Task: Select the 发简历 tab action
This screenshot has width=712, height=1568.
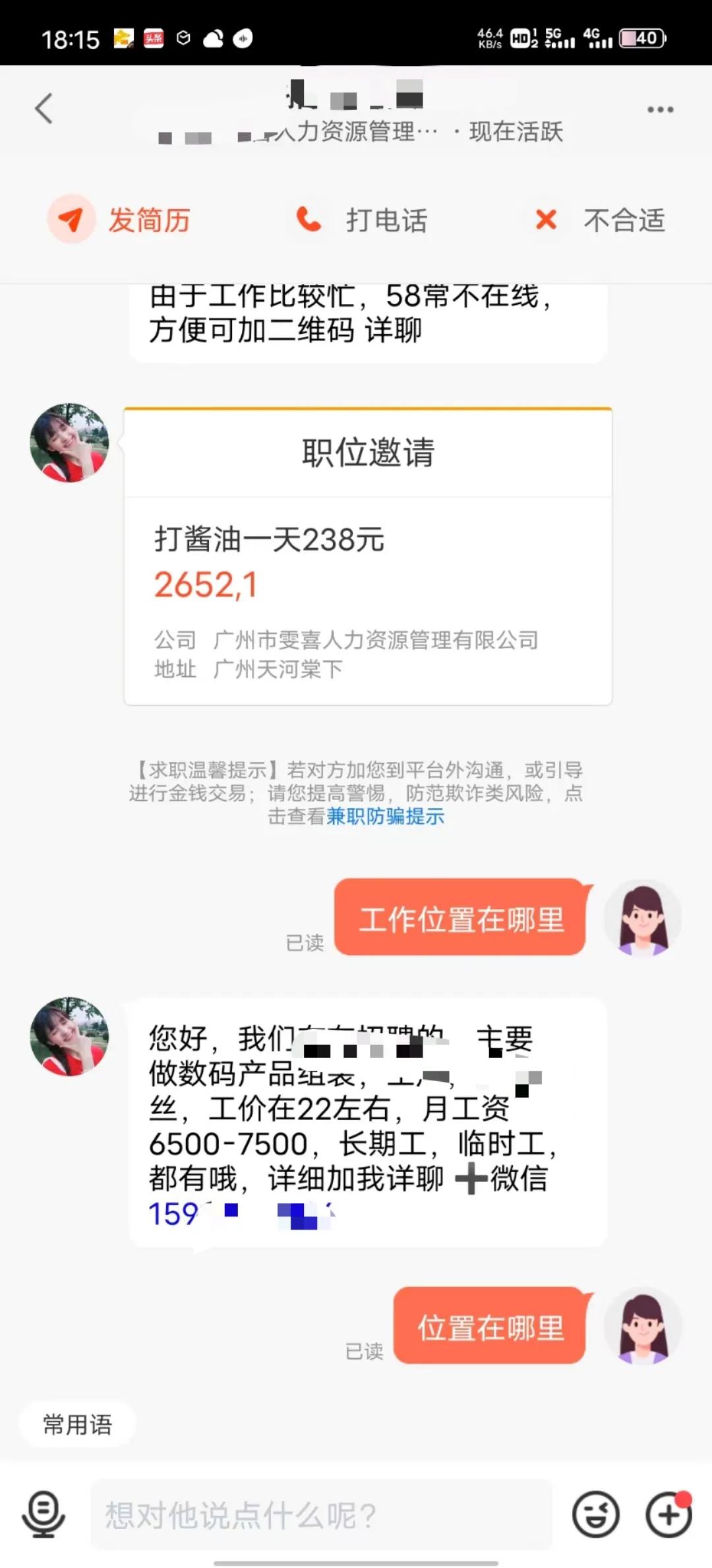Action: pyautogui.click(x=149, y=220)
